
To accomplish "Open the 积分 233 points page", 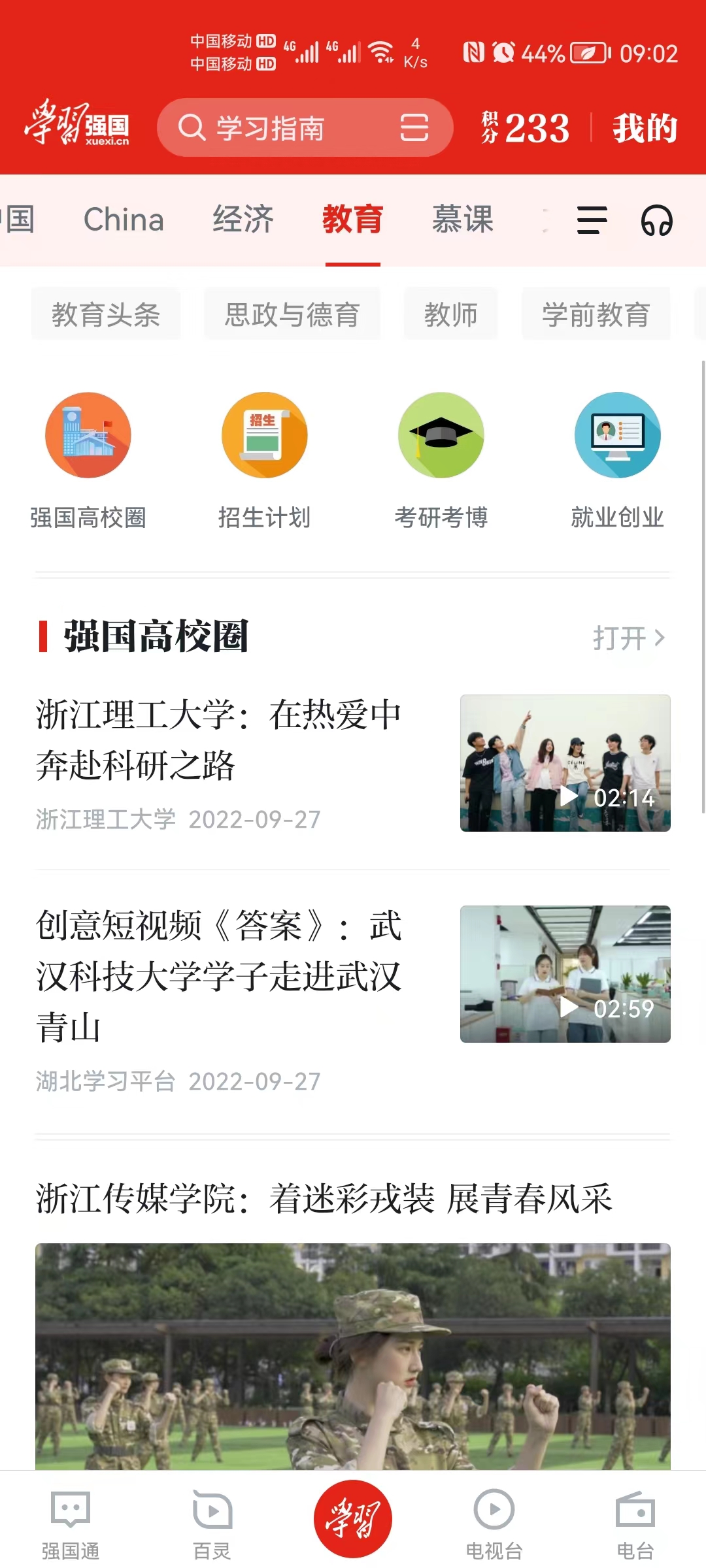I will point(526,128).
